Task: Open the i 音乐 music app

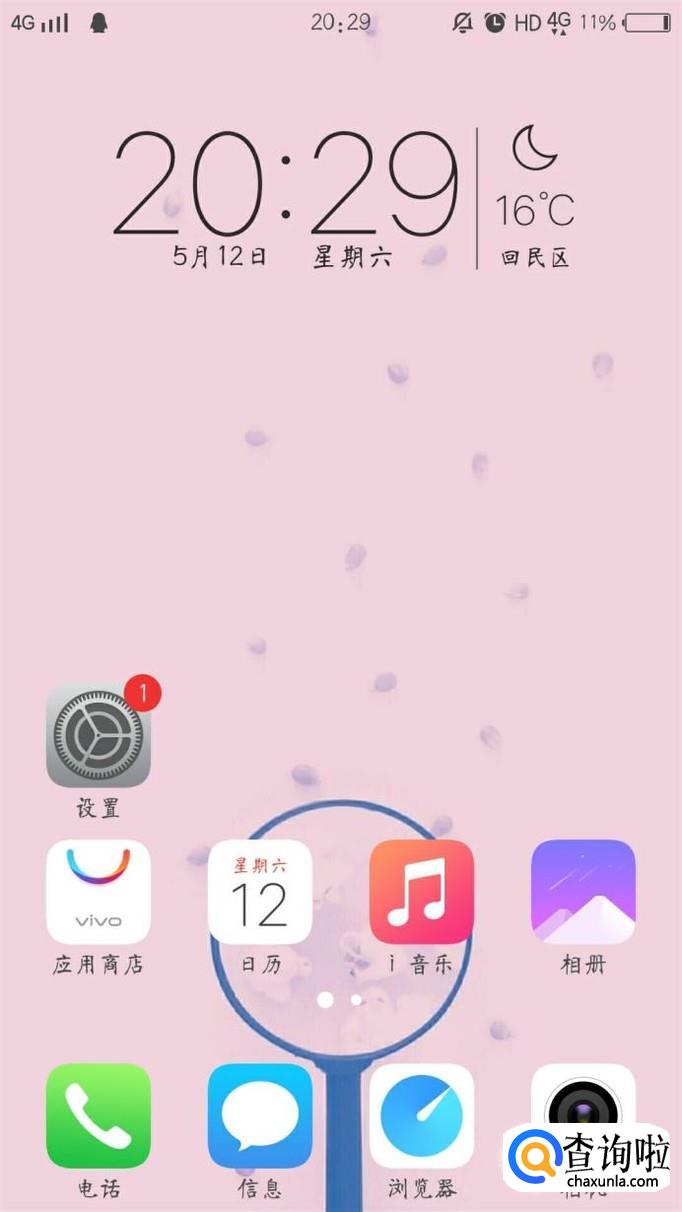Action: (x=421, y=891)
